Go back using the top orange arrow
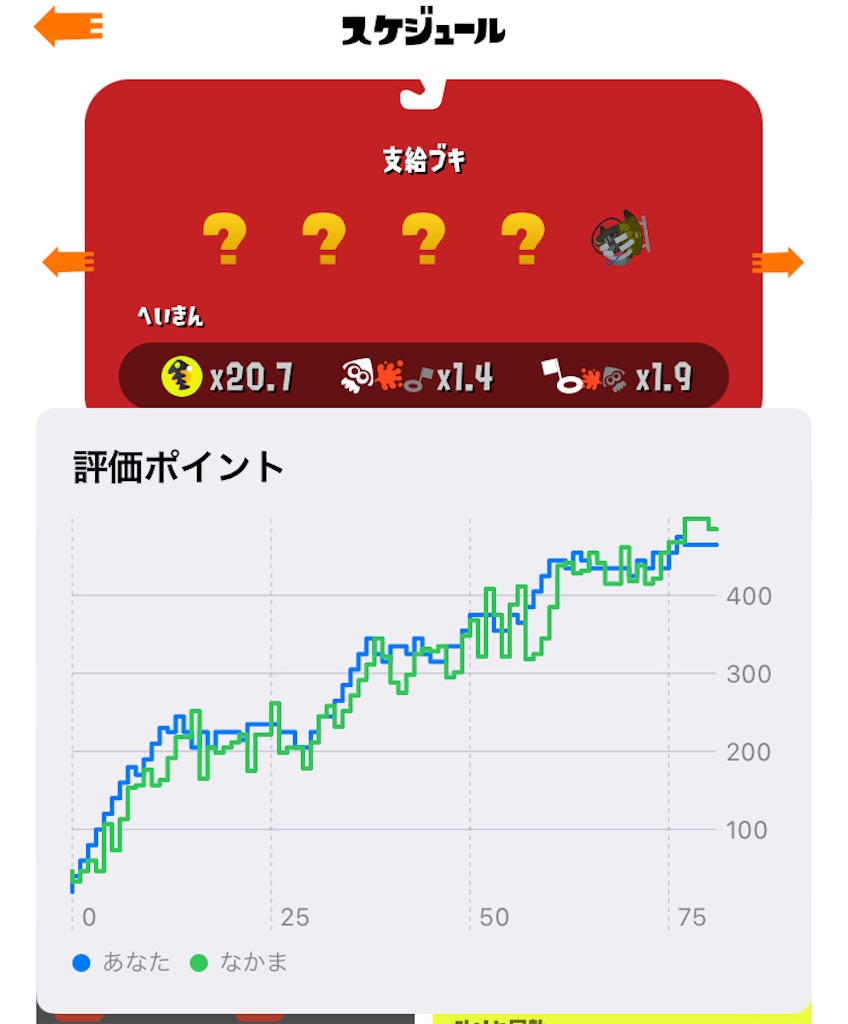The height and width of the screenshot is (1024, 848). coord(69,26)
